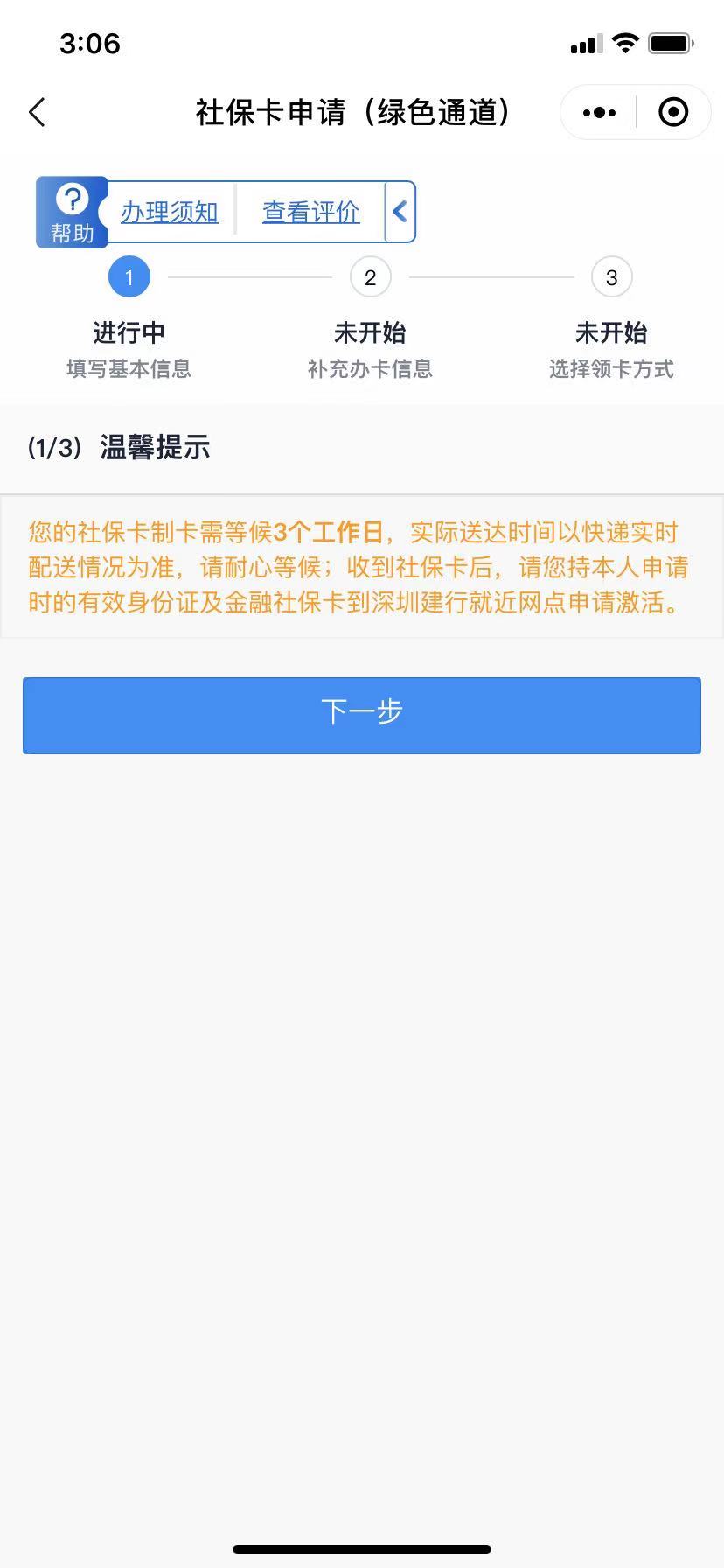Screen dimensions: 724x1568
Task: Select step 1 circle indicator
Action: (129, 276)
